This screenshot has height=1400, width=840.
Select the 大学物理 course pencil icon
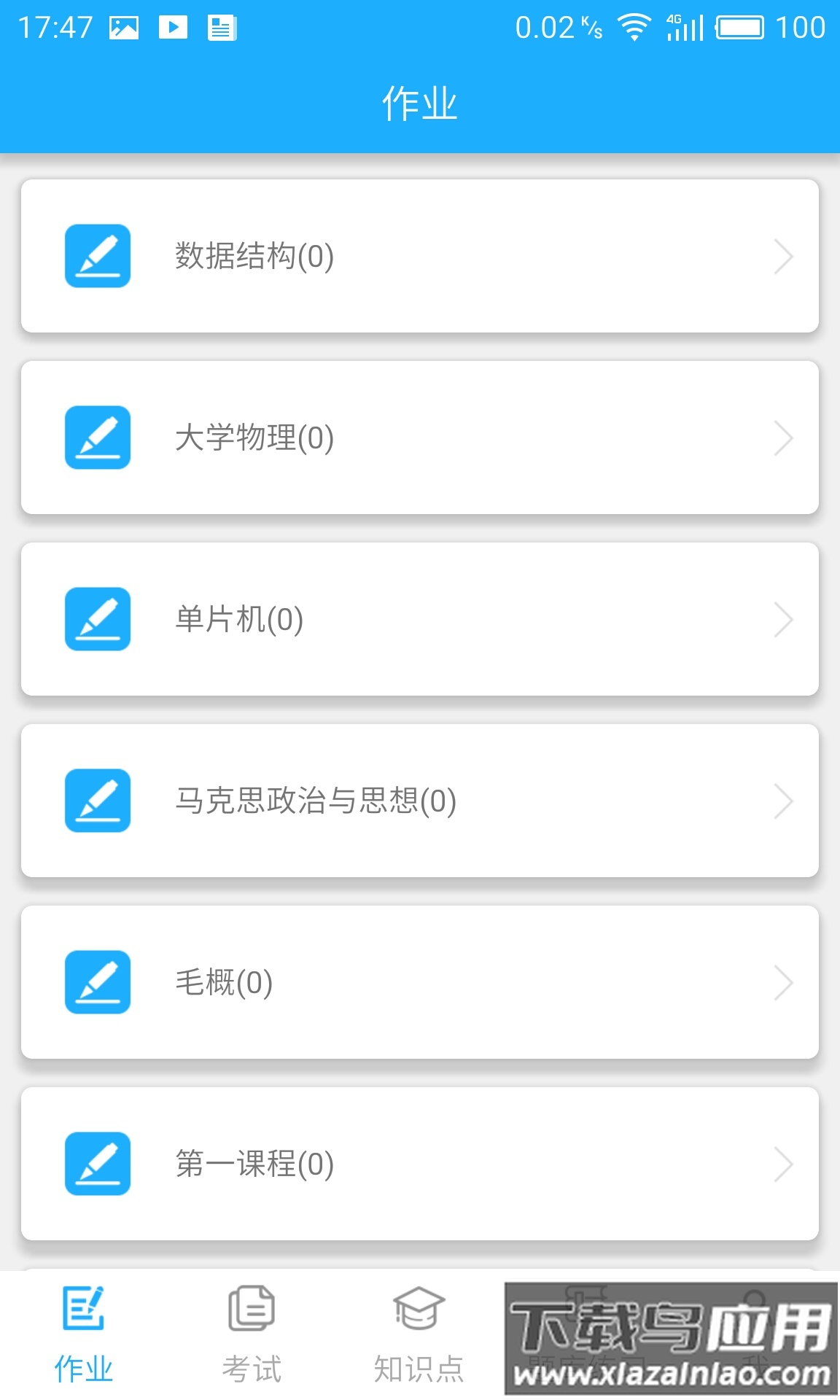click(x=97, y=437)
